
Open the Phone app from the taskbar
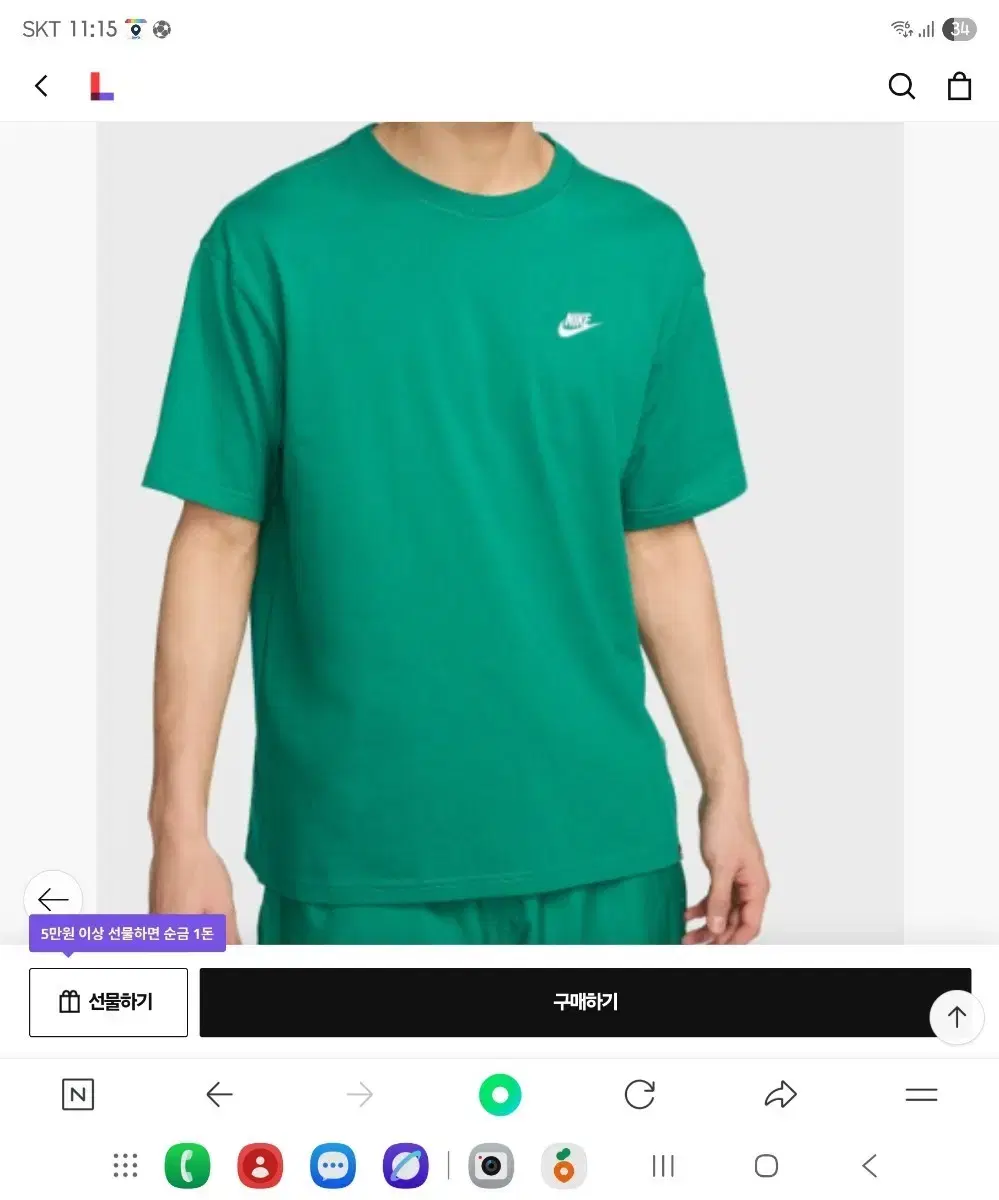[187, 1165]
